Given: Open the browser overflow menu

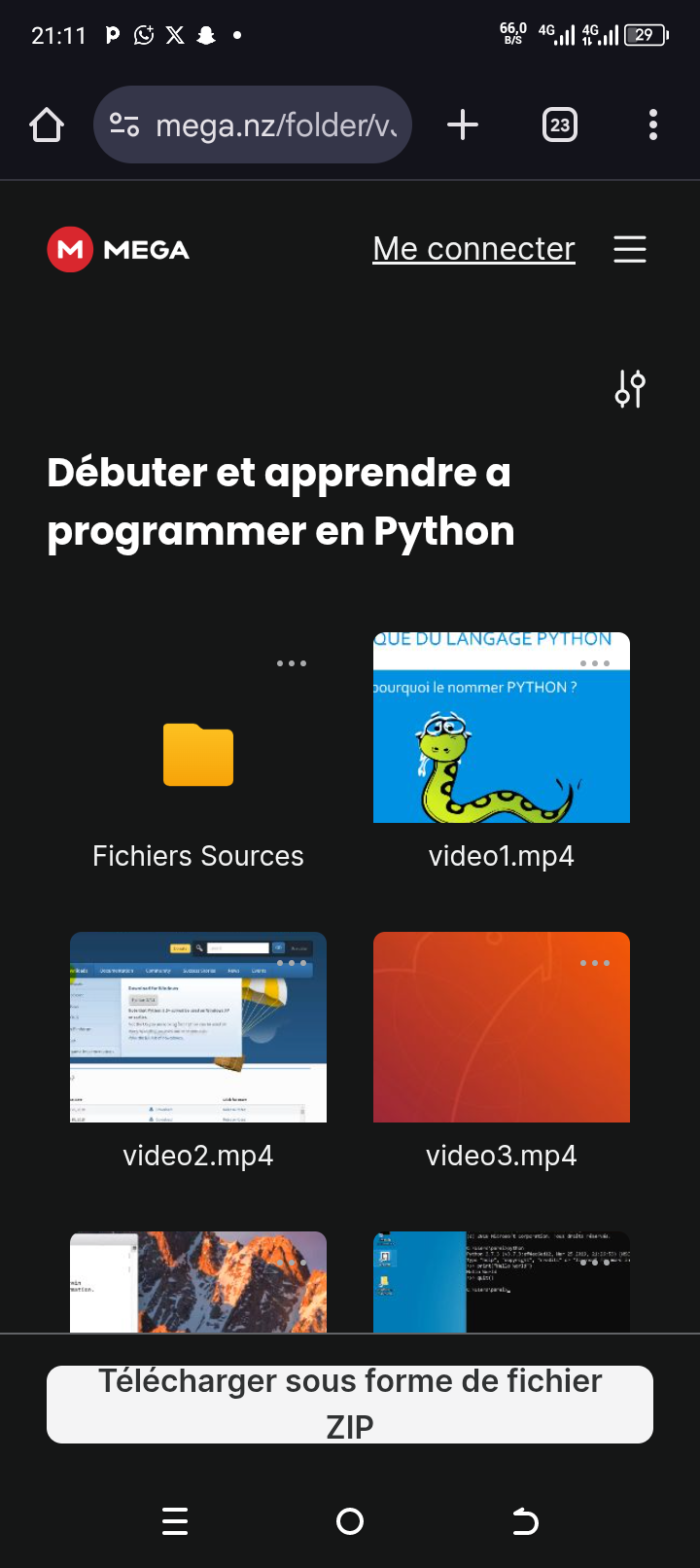Looking at the screenshot, I should [x=652, y=125].
